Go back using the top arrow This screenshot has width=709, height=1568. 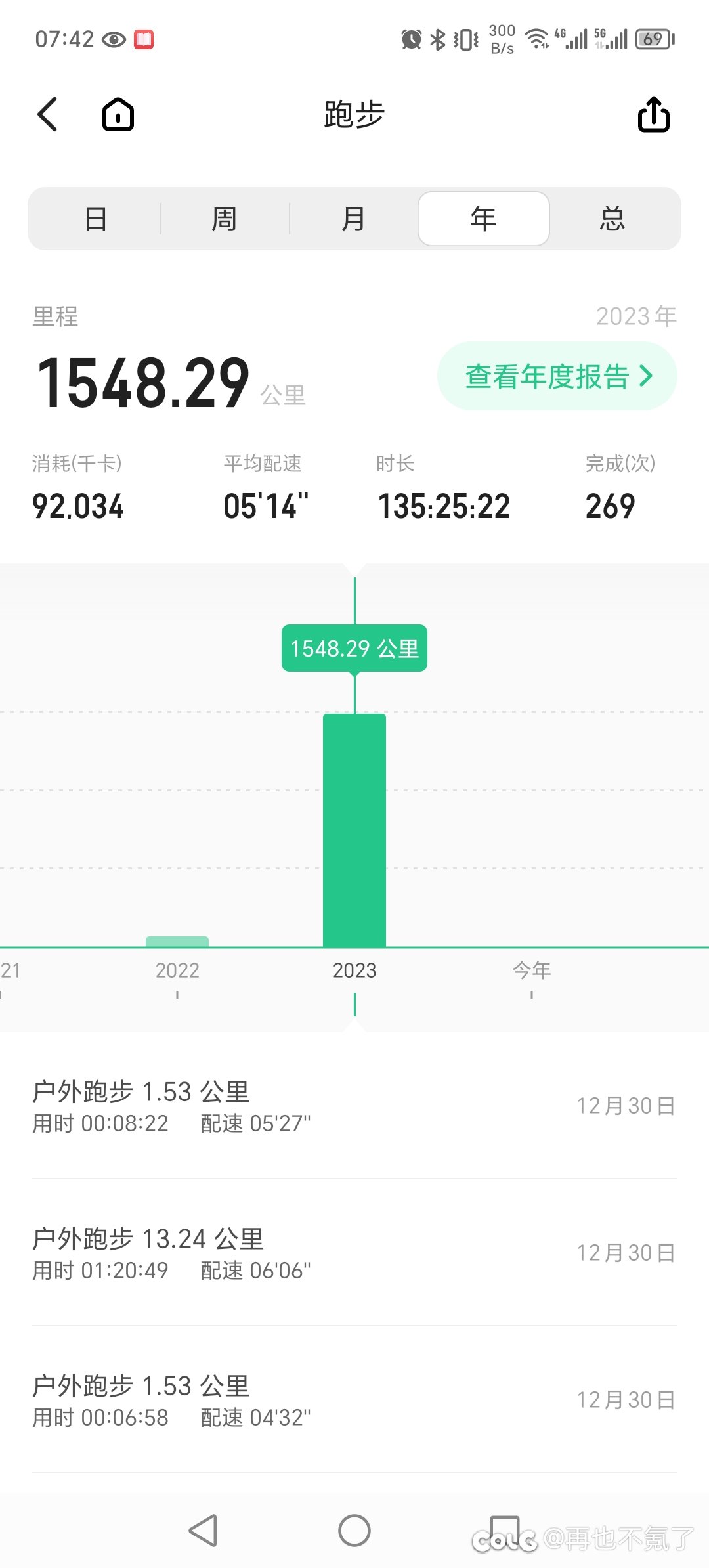click(x=47, y=115)
